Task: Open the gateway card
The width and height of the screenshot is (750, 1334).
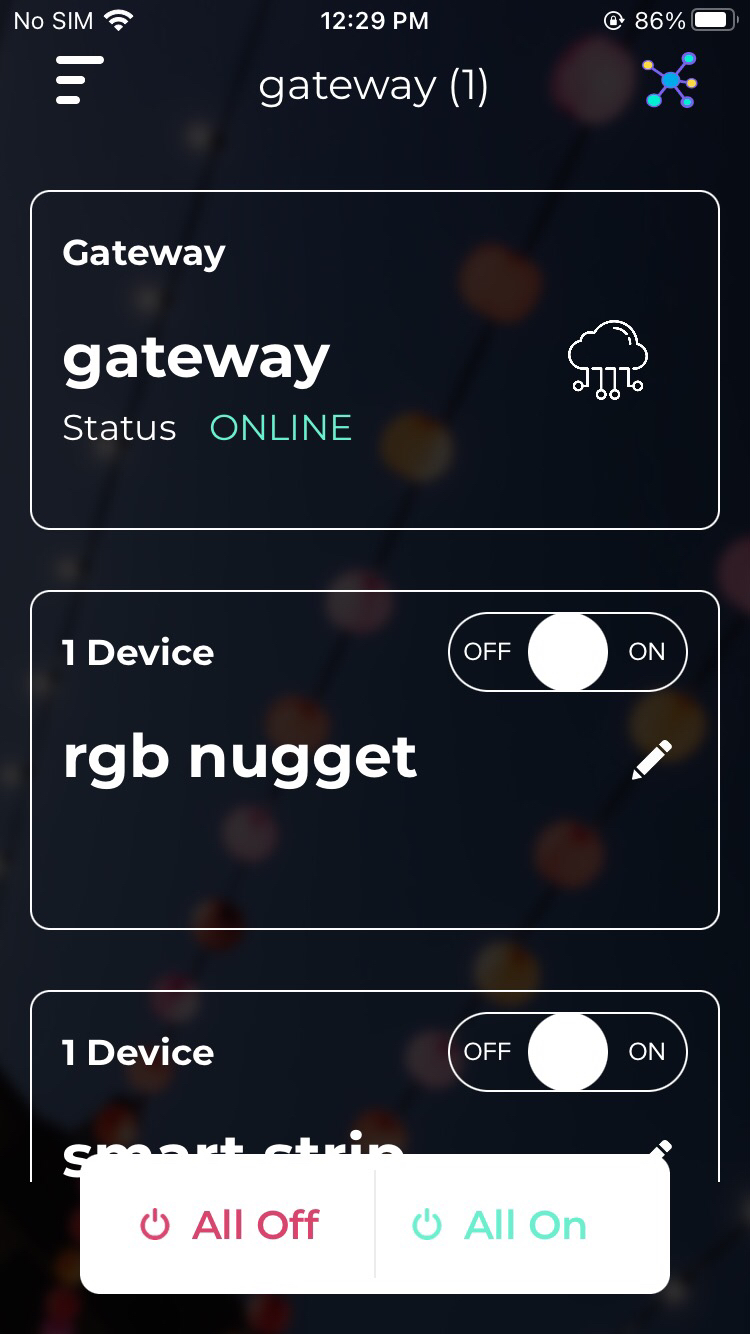Action: 374,359
